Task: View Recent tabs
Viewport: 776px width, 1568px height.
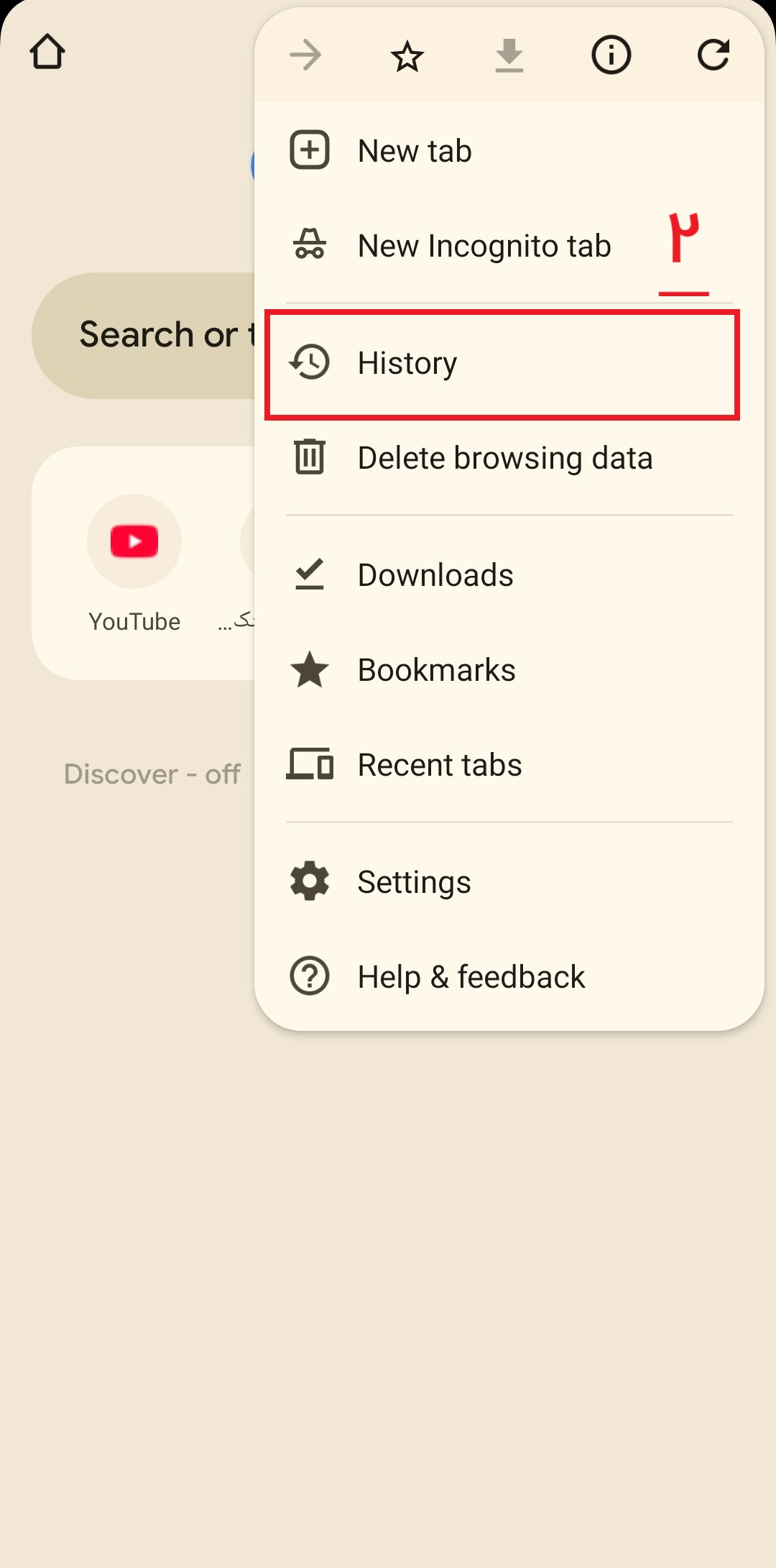Action: point(439,765)
